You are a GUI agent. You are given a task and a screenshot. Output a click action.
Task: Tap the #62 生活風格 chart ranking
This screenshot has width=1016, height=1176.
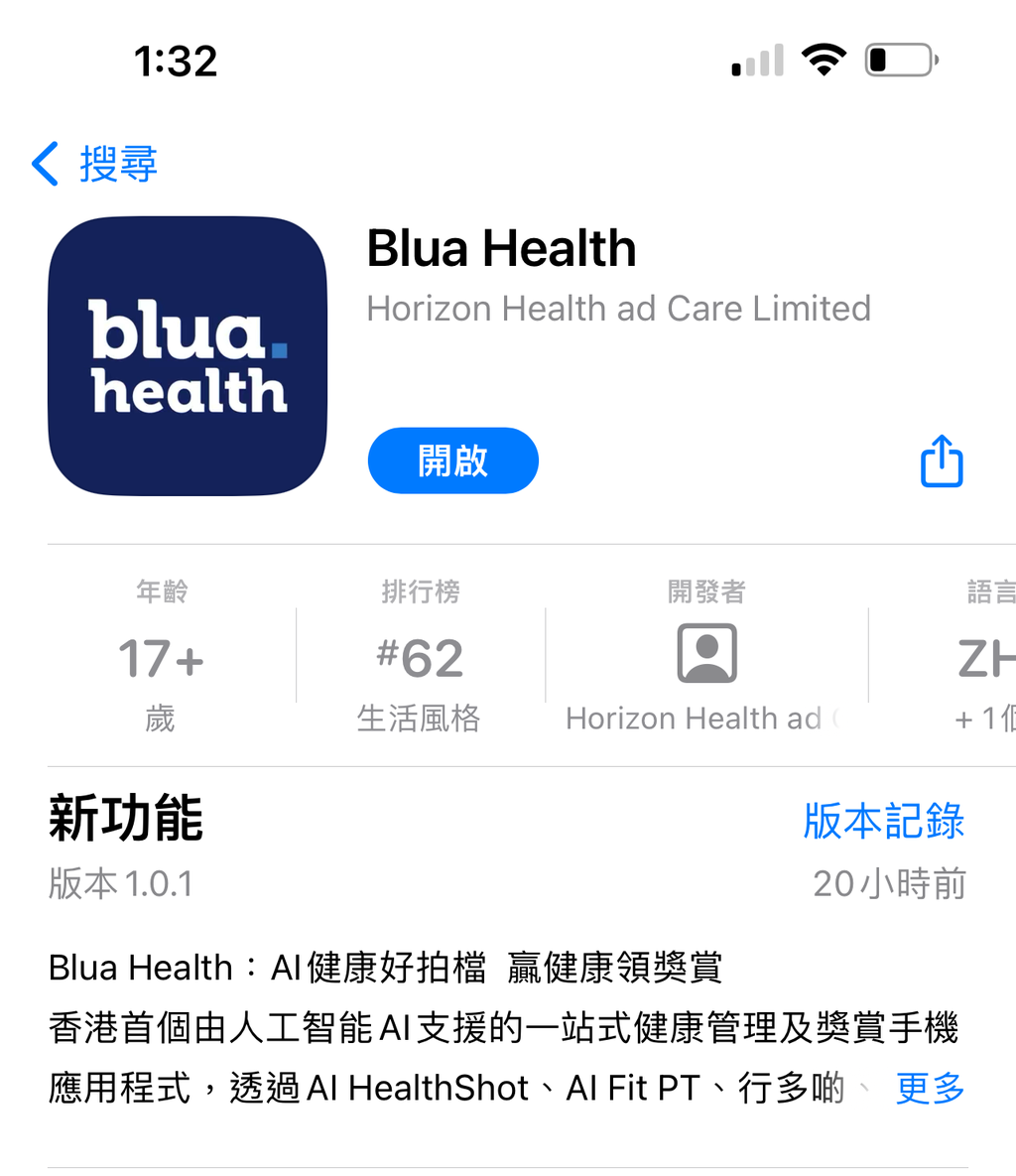click(421, 657)
